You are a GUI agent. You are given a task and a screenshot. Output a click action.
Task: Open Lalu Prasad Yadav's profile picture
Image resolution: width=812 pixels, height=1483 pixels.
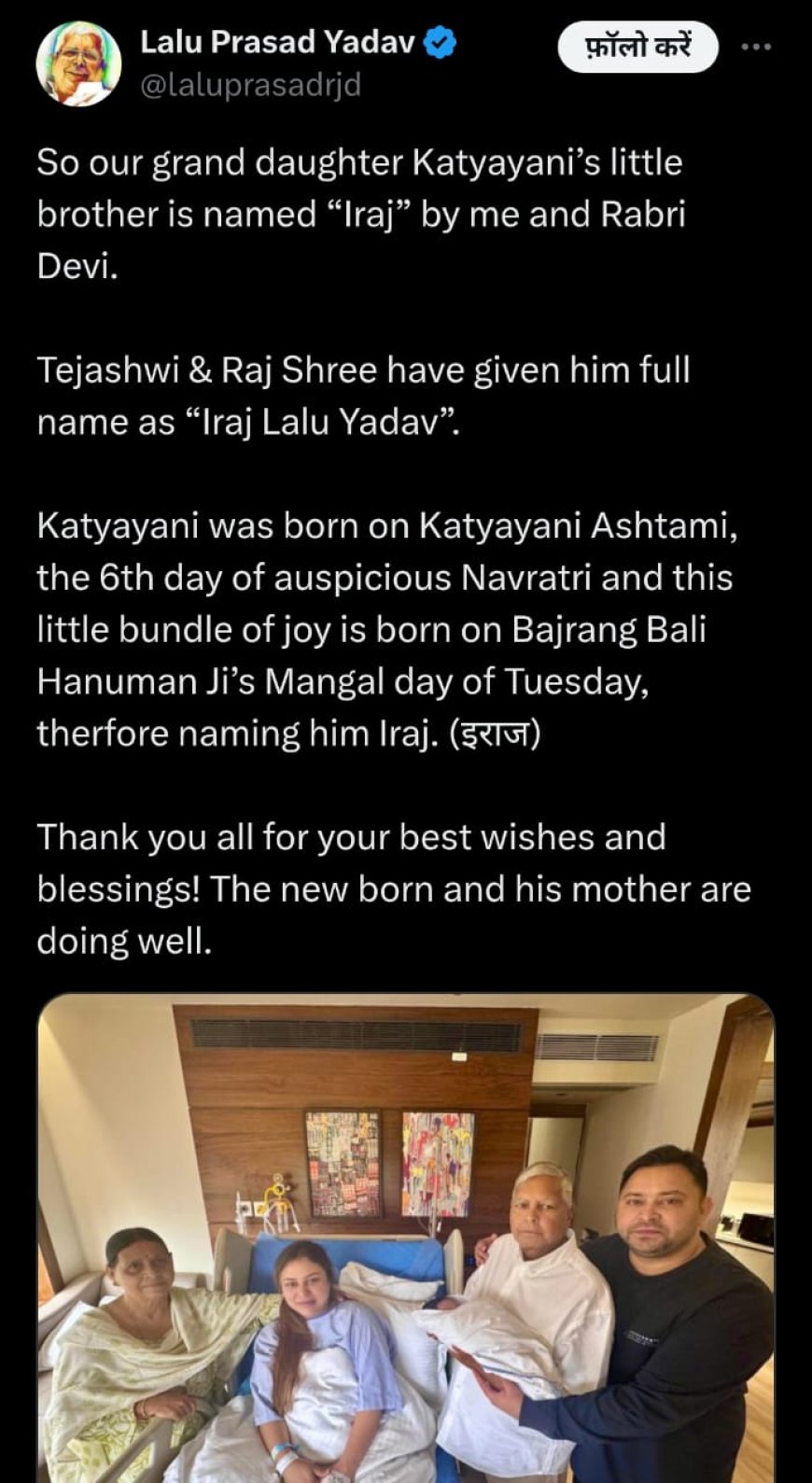78,63
